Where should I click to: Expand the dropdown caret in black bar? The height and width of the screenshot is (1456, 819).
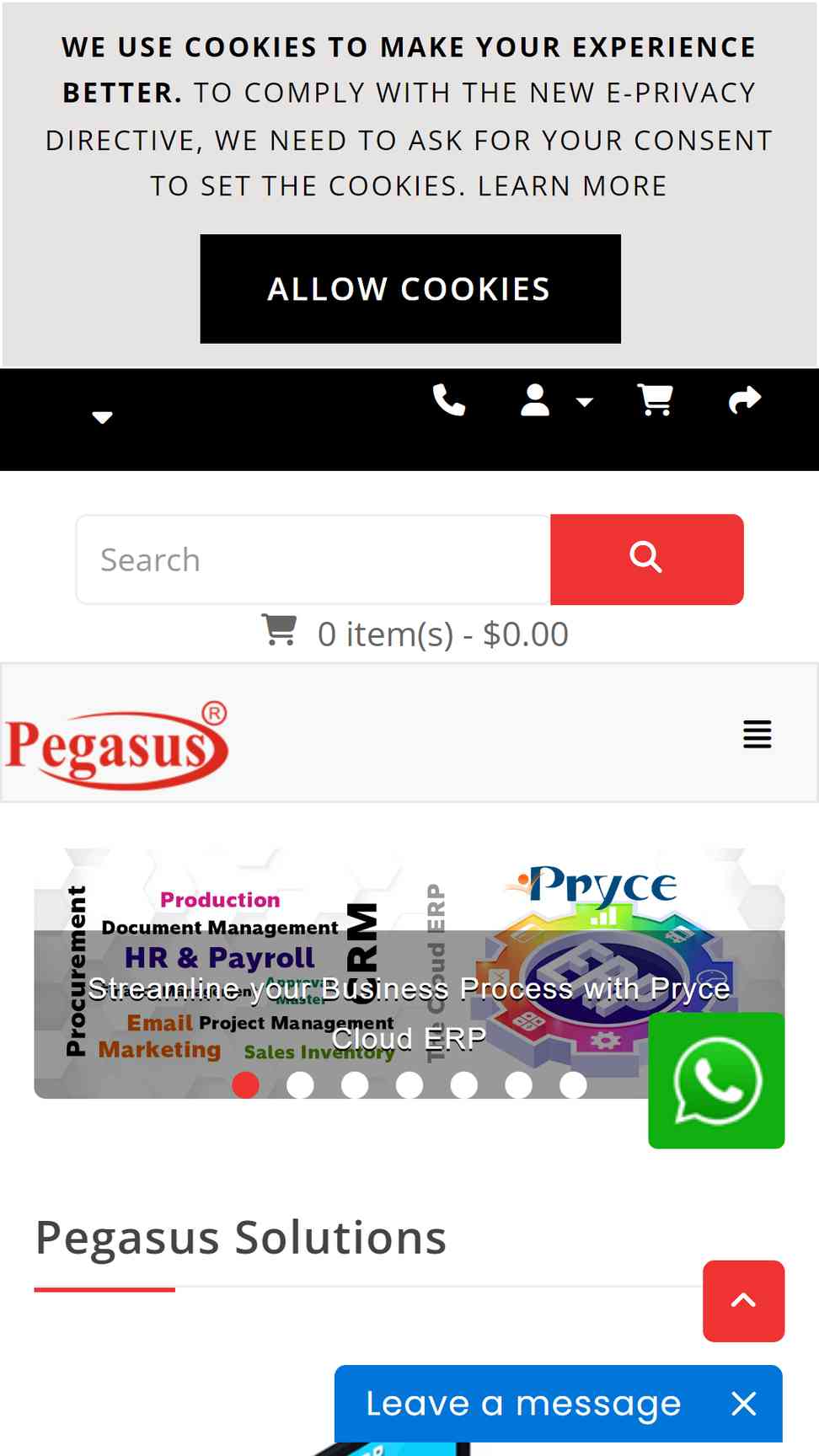click(102, 418)
